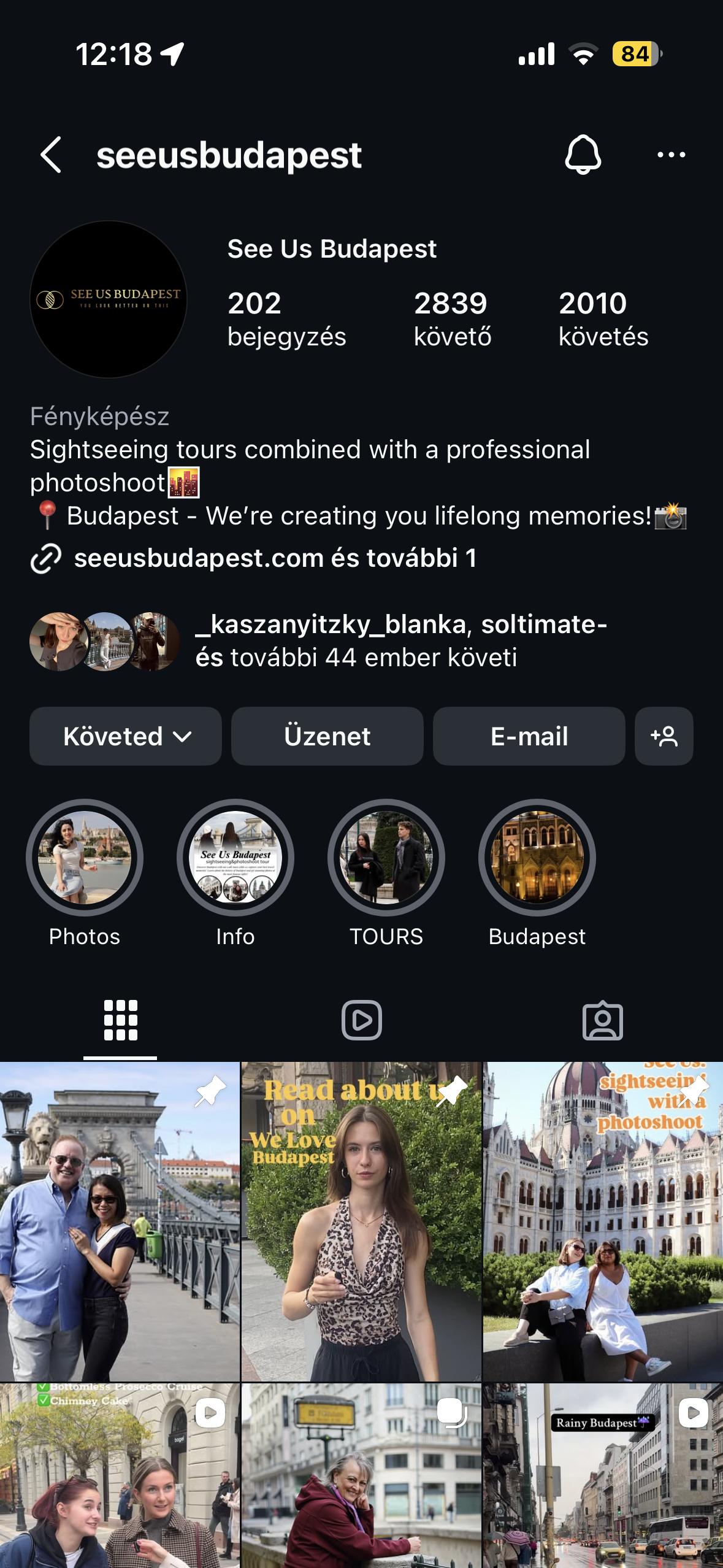Open the Photos story highlight

(x=85, y=858)
